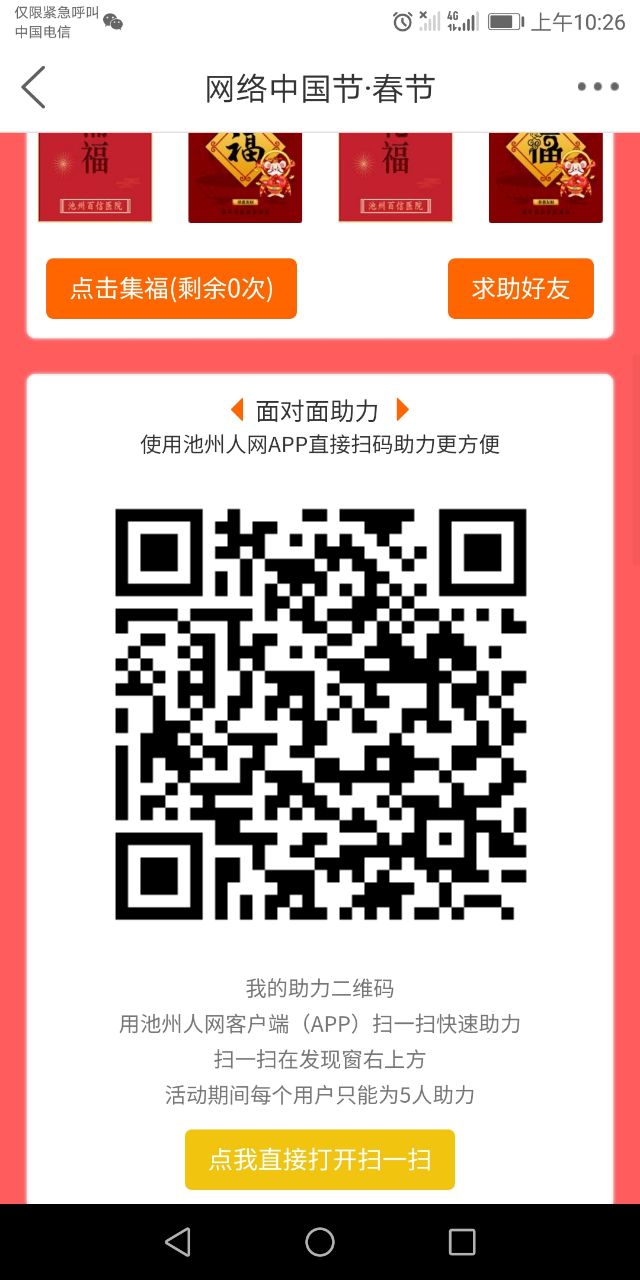Screen dimensions: 640x1280
Task: Open the recent apps view
Action: point(462,1242)
